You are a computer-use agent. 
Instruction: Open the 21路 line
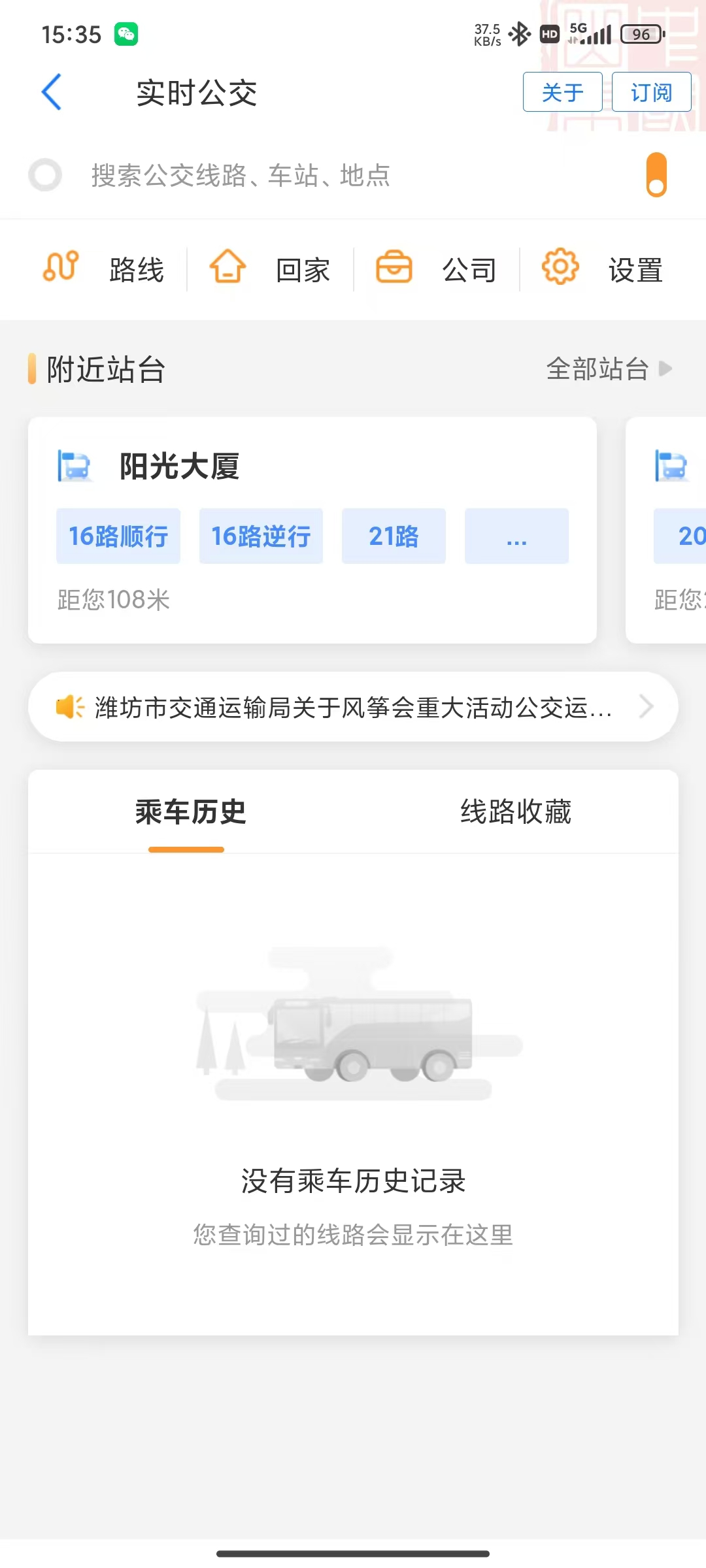(394, 536)
